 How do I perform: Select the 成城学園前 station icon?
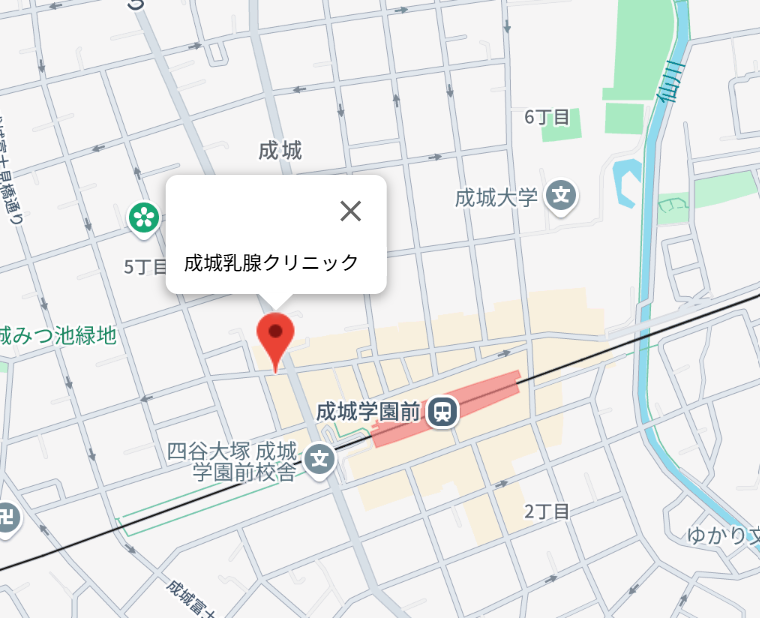[x=443, y=411]
